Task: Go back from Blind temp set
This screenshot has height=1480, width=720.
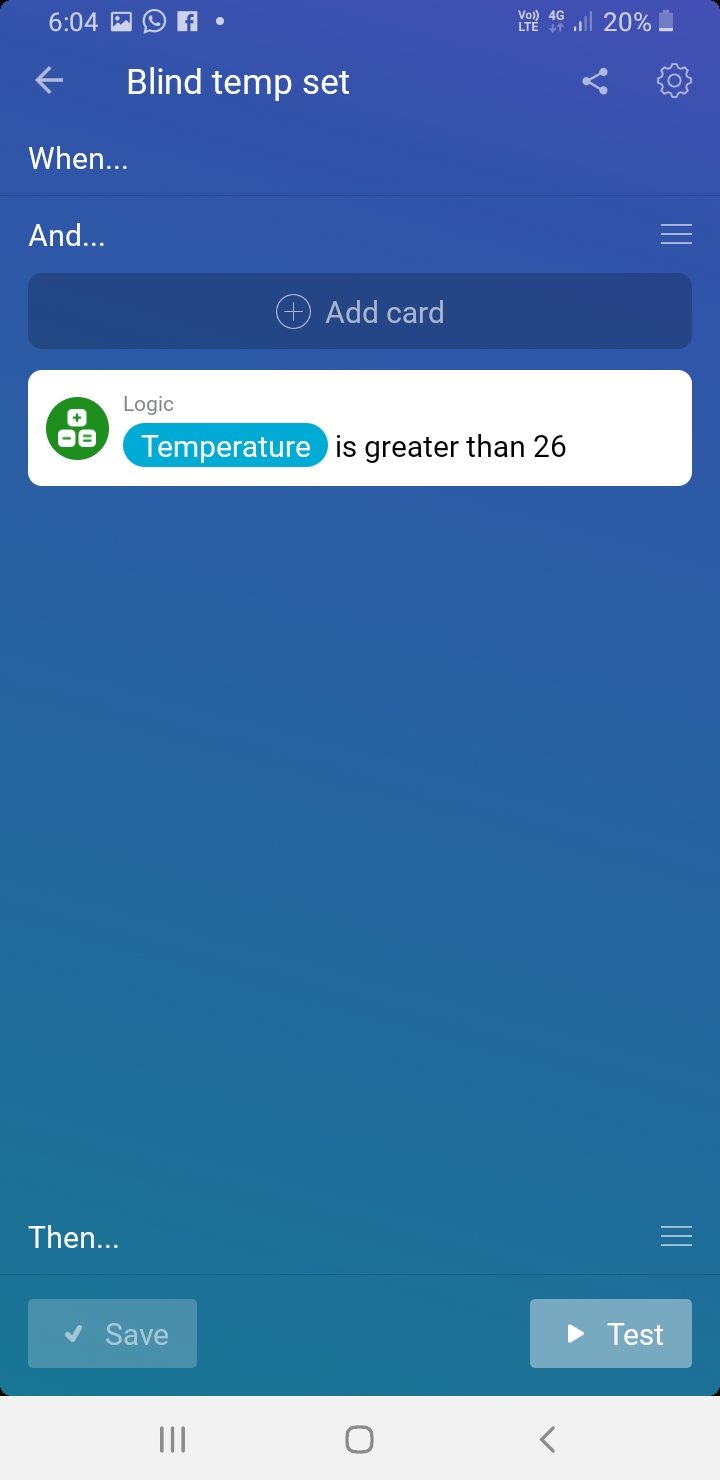Action: point(49,81)
